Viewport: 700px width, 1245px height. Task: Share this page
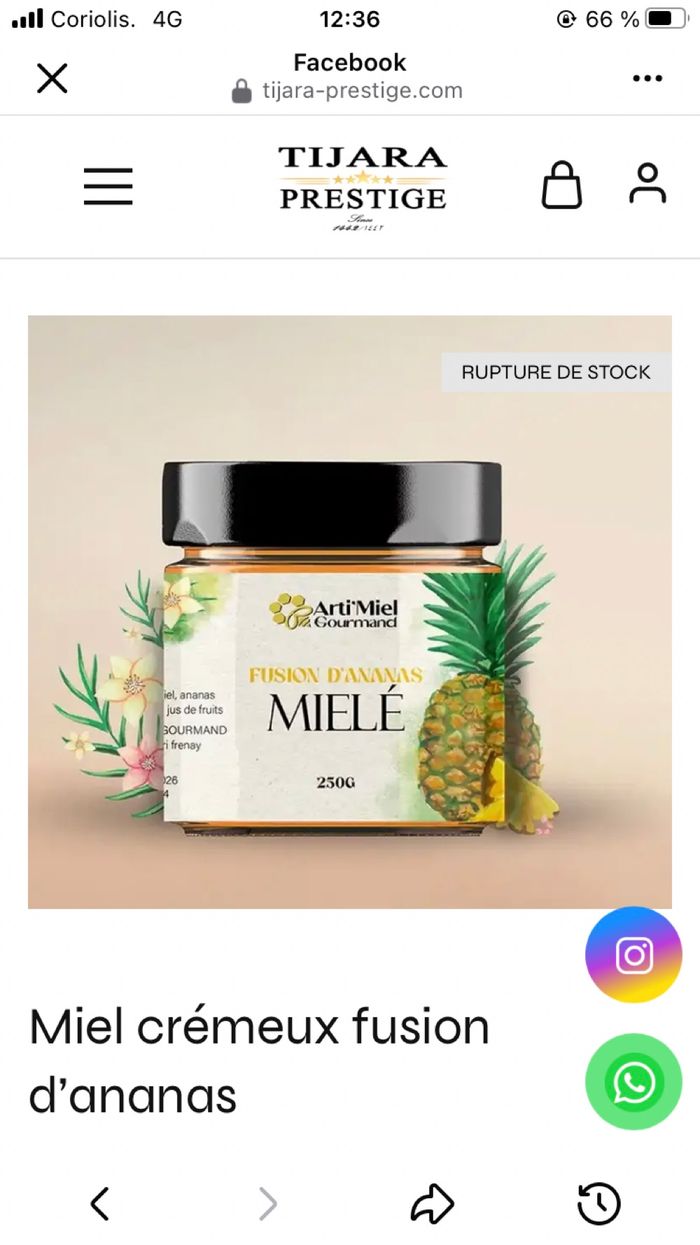432,1203
